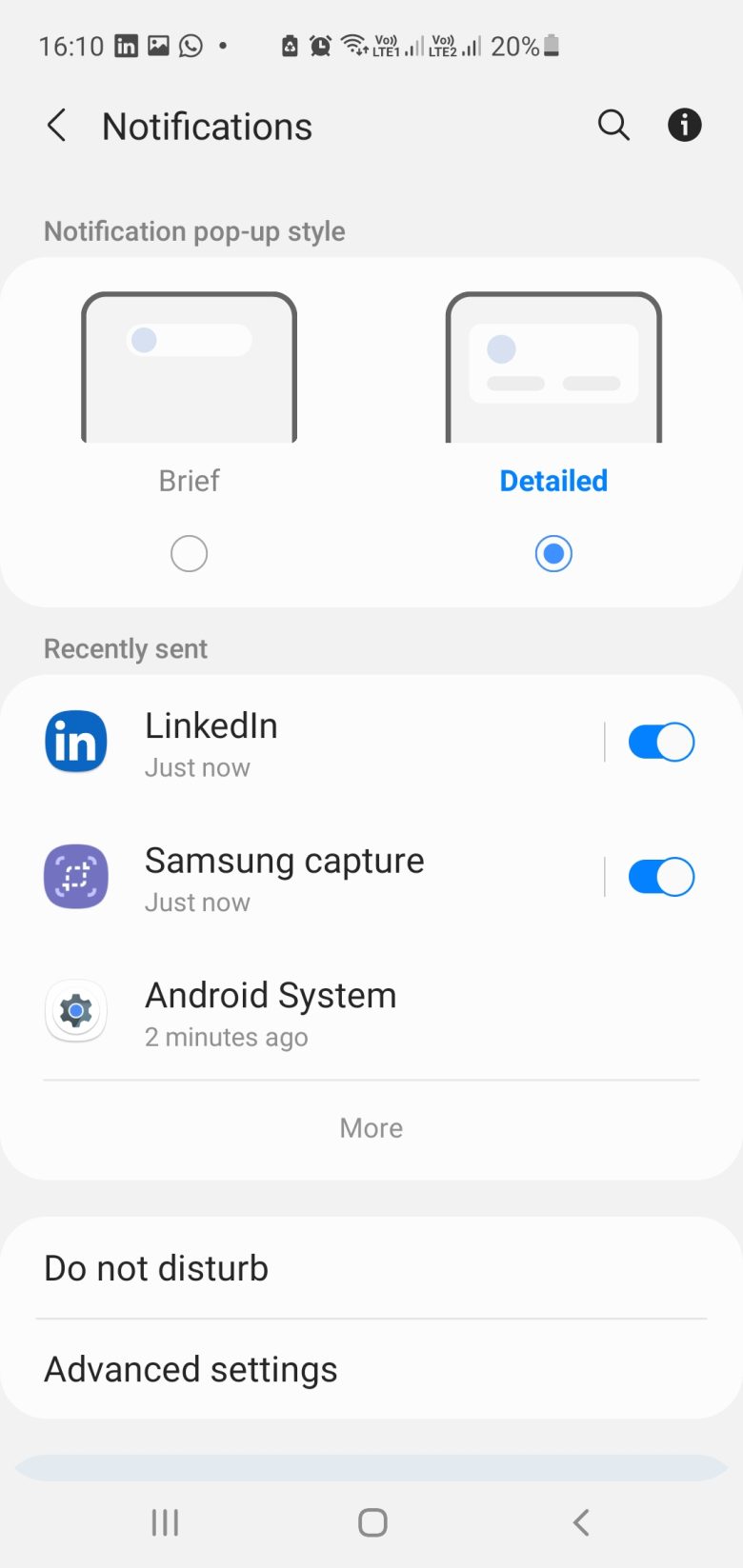Tap the Home button in navigation bar

point(371,1521)
